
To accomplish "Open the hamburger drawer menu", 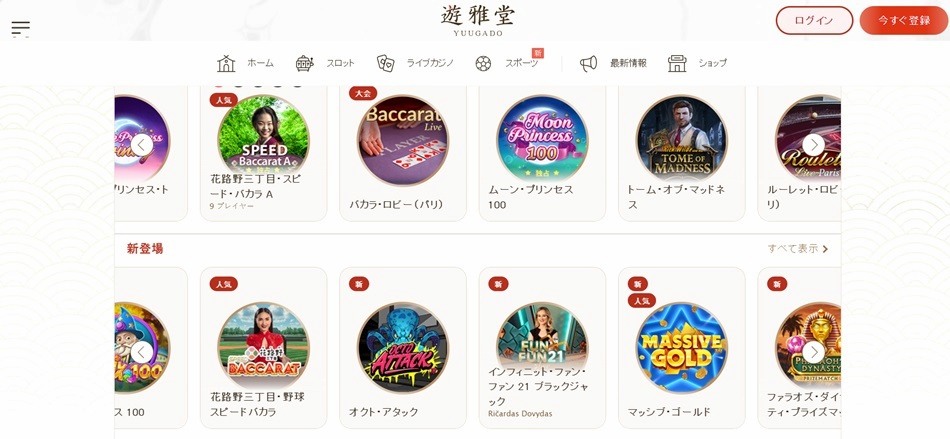I will click(21, 28).
